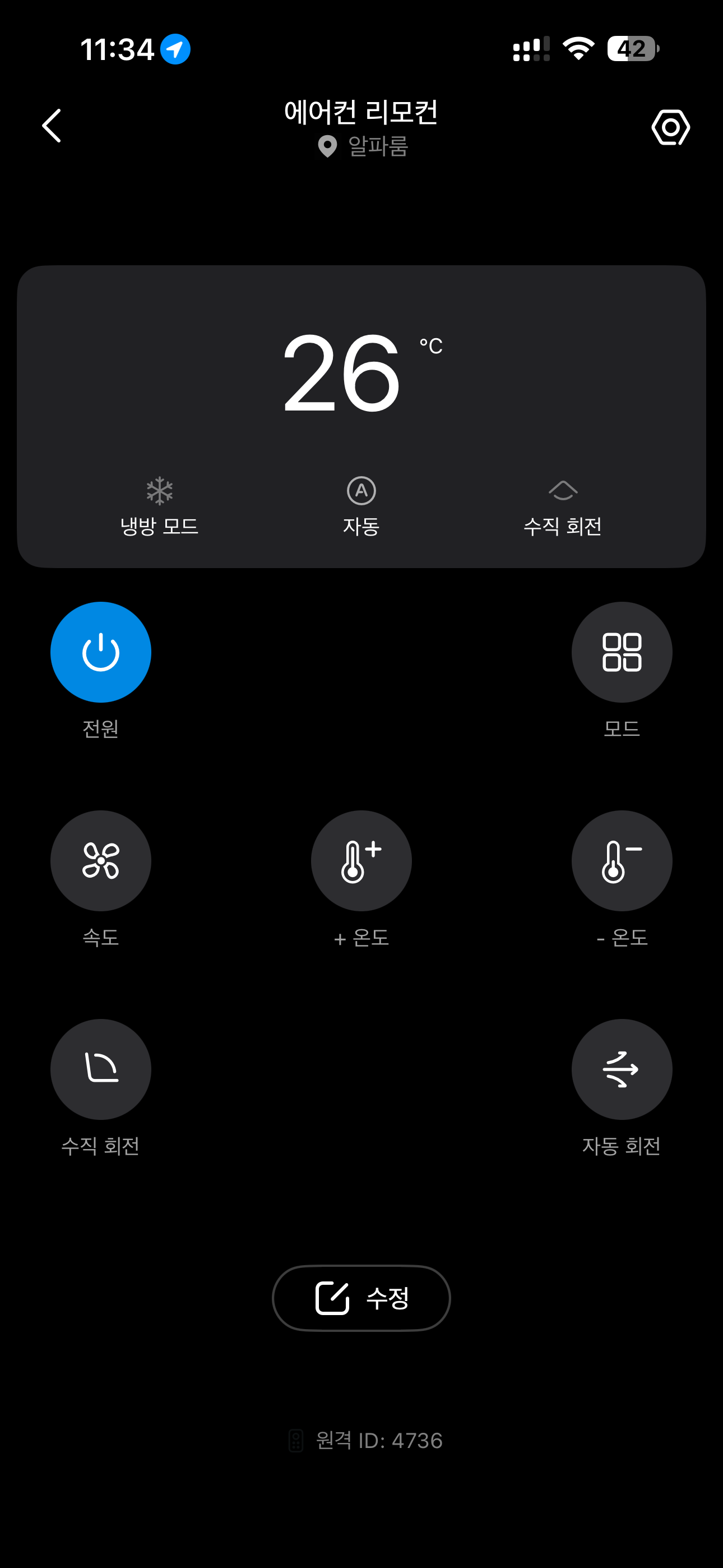Lower temperature with - 온도 button

tap(622, 860)
